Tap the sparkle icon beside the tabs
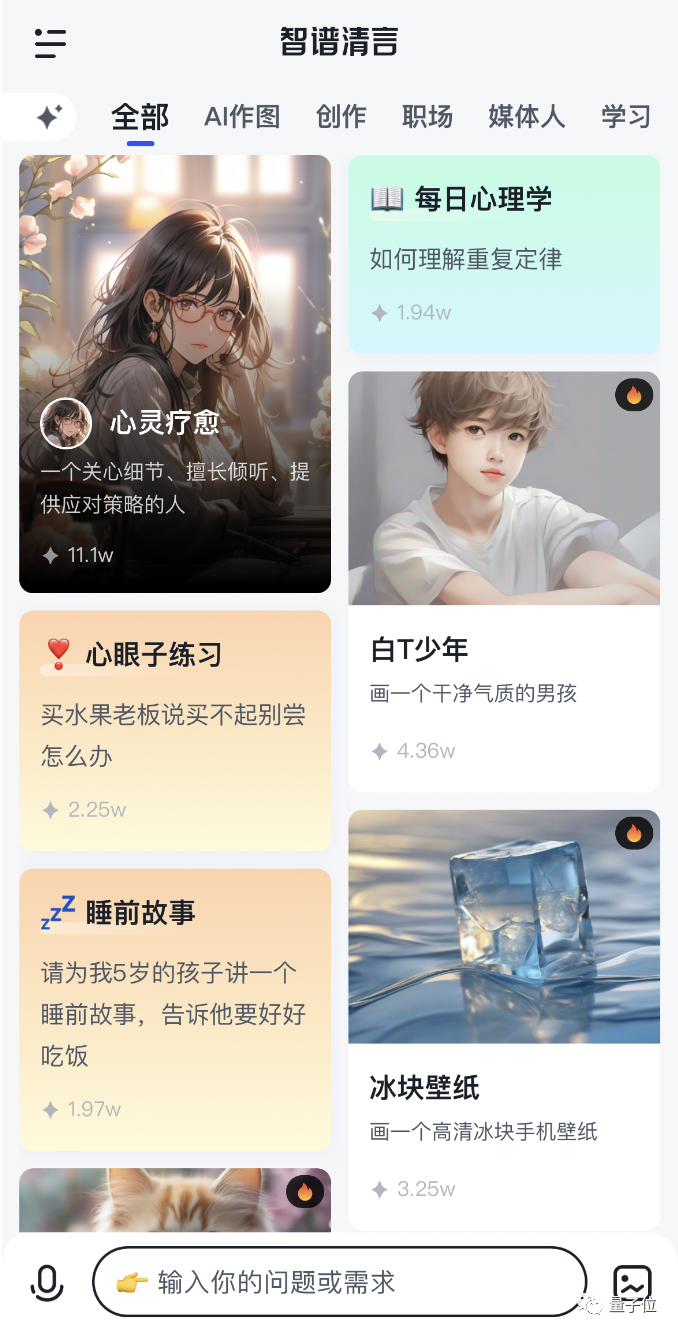 [x=48, y=117]
